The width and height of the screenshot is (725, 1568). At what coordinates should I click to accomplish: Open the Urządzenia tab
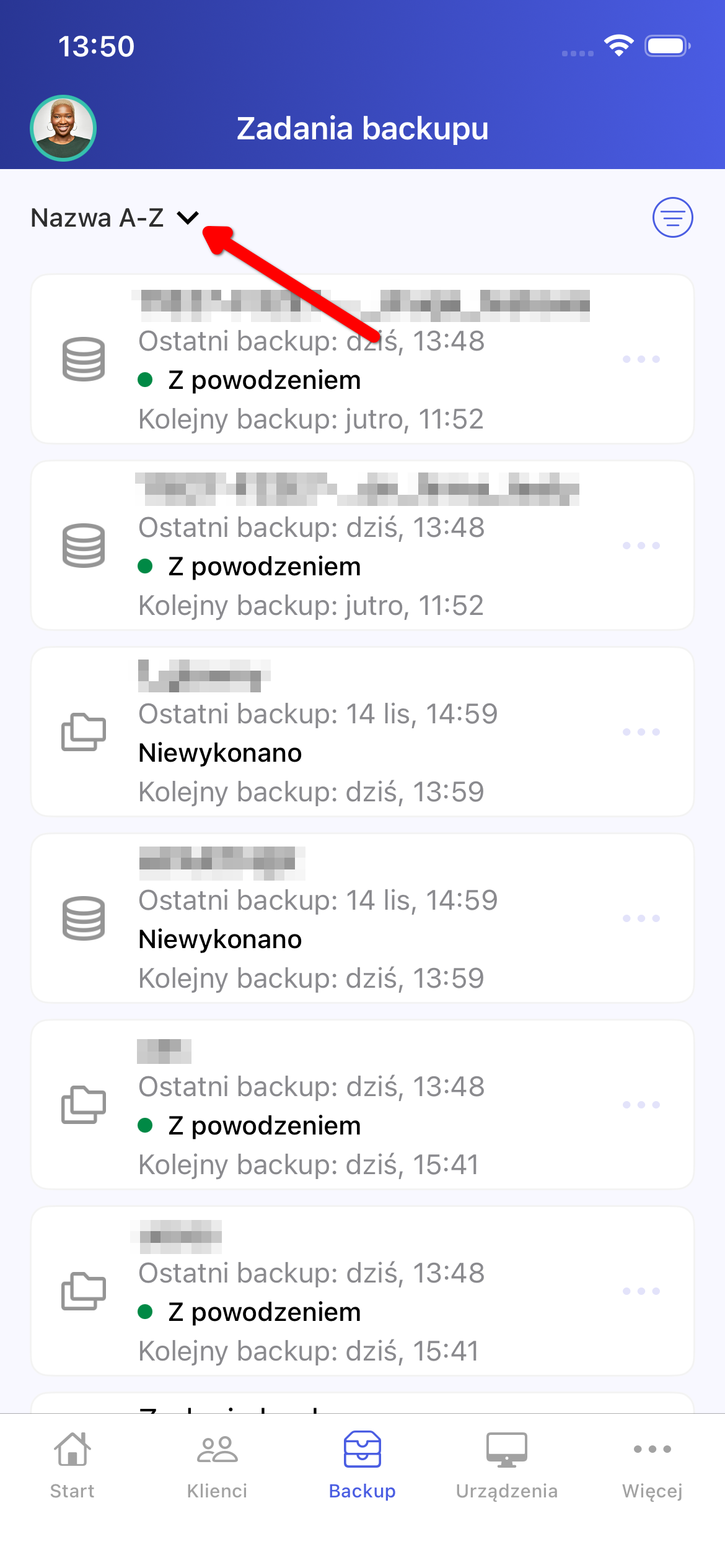[507, 1465]
